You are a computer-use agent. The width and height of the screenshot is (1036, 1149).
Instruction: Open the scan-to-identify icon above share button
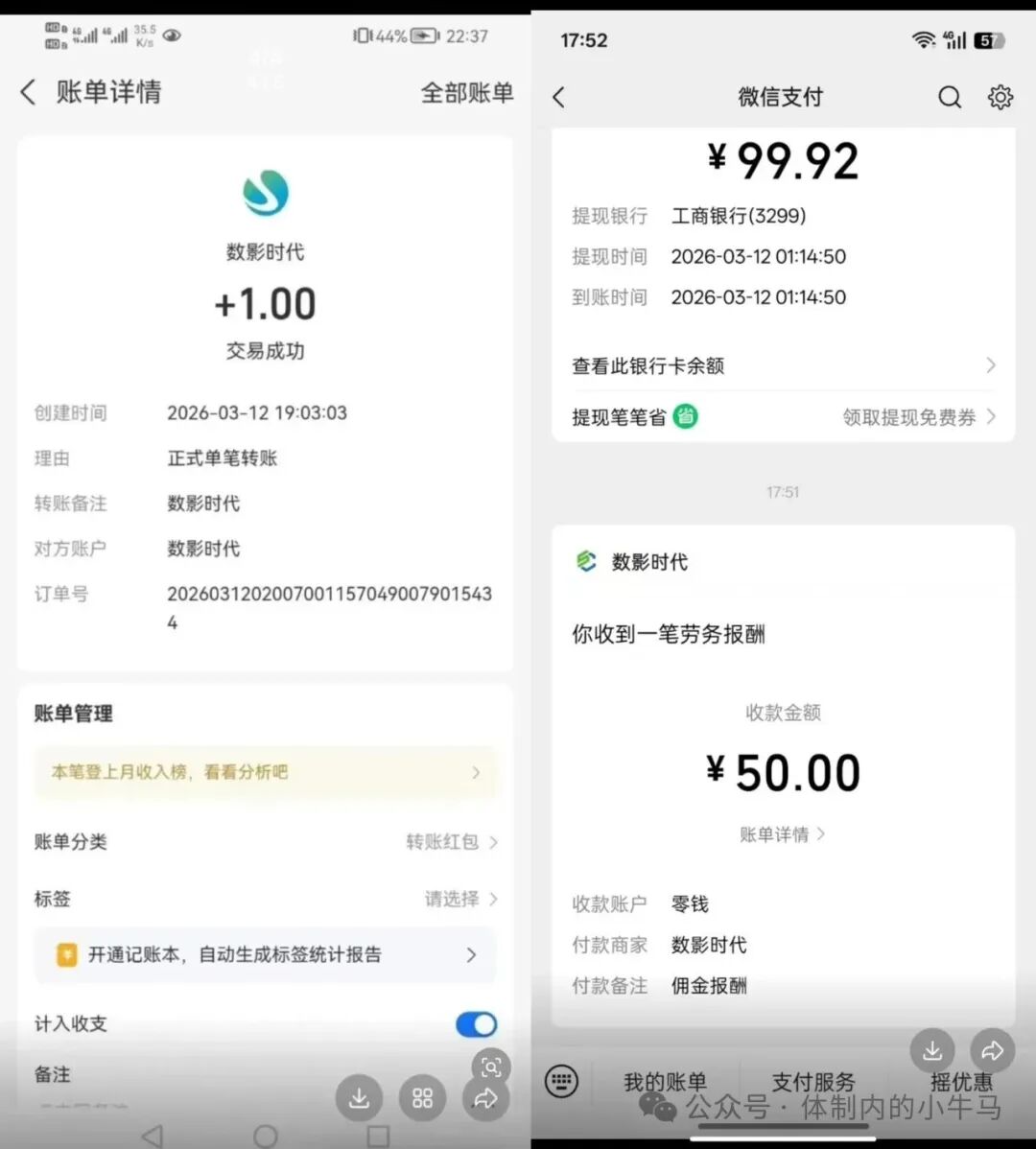490,1066
